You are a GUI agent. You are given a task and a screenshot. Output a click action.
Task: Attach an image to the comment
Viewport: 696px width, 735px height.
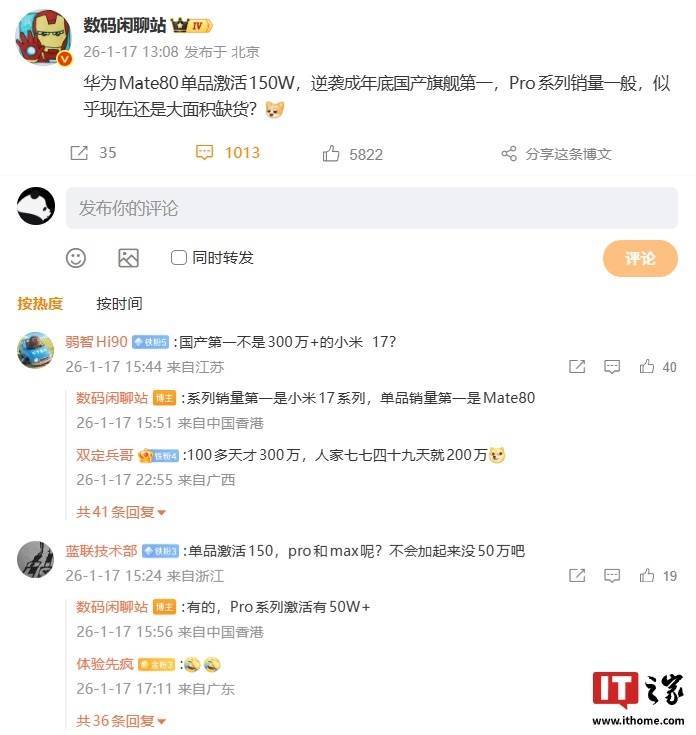[x=128, y=258]
